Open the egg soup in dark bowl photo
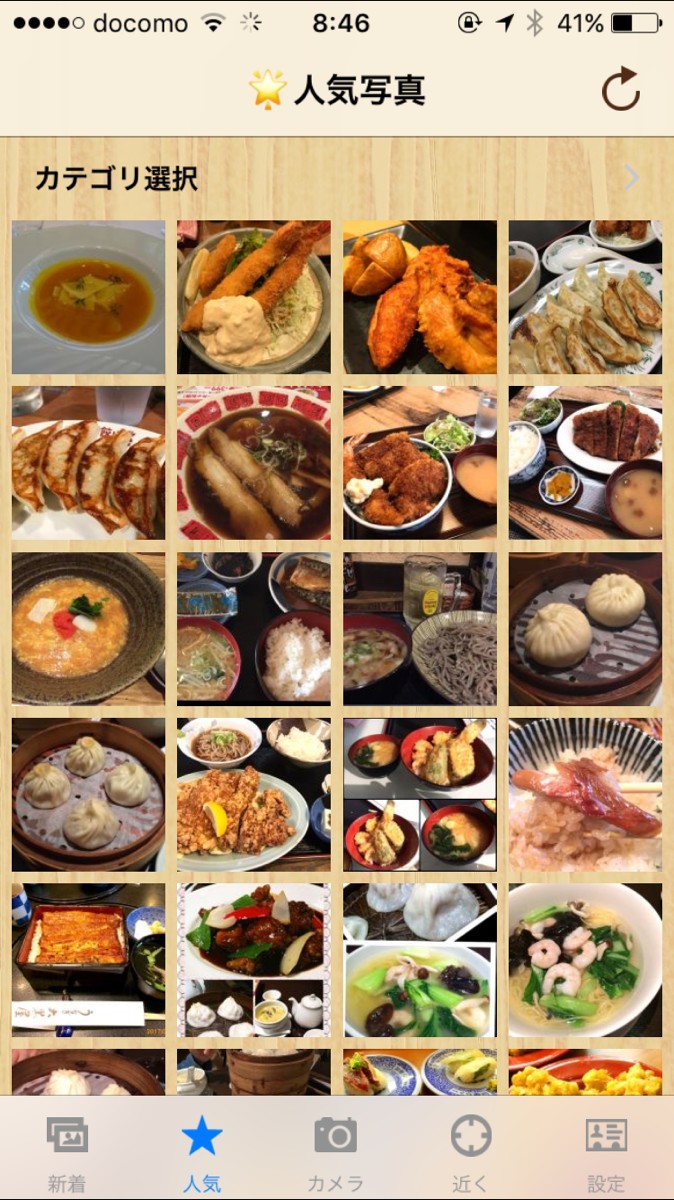This screenshot has height=1200, width=674. 88,629
